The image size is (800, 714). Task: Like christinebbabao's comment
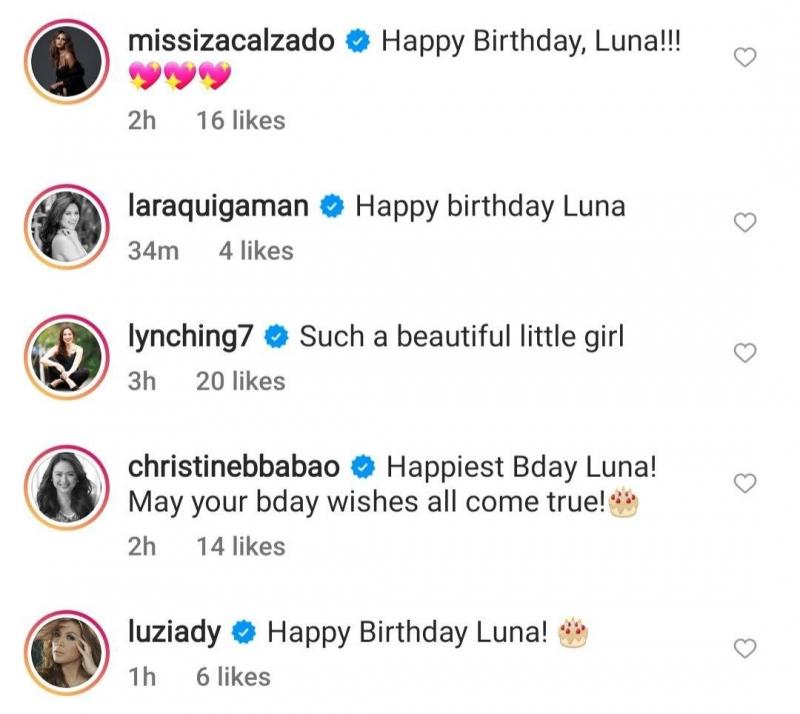(x=745, y=484)
